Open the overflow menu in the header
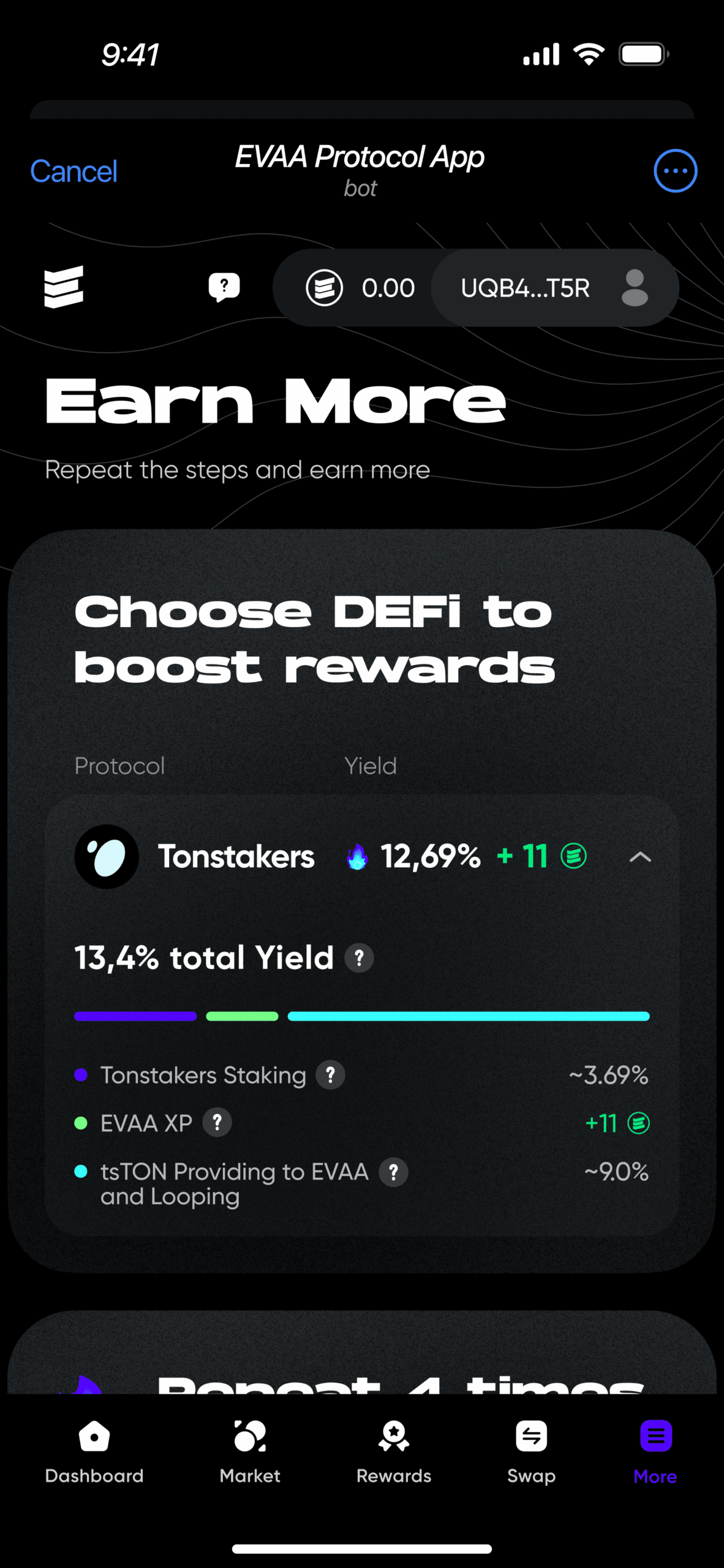 click(675, 171)
